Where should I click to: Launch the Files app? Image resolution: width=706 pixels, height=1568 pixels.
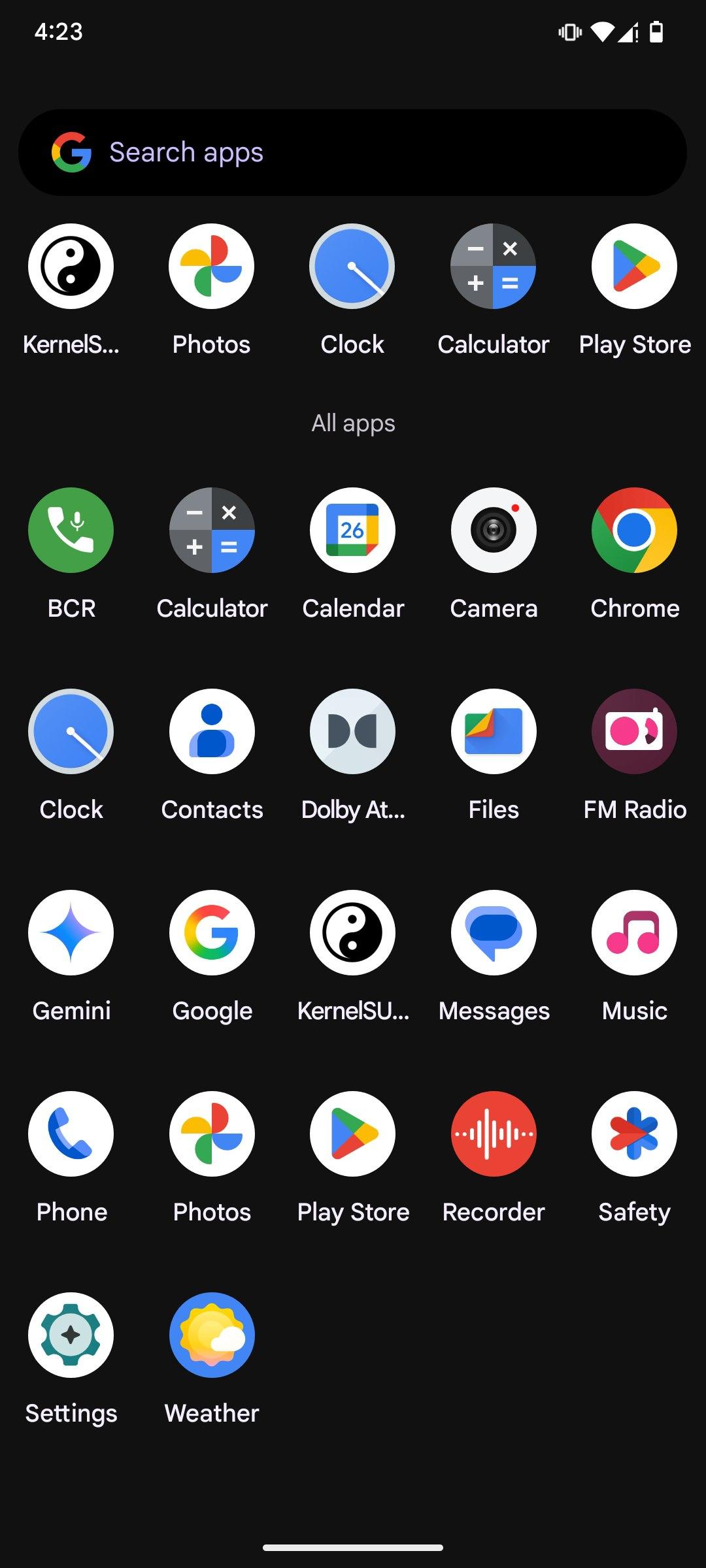(x=494, y=732)
